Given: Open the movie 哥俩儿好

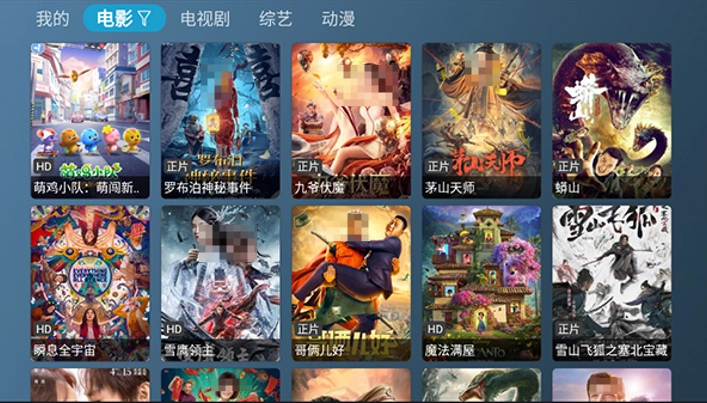Looking at the screenshot, I should point(351,283).
